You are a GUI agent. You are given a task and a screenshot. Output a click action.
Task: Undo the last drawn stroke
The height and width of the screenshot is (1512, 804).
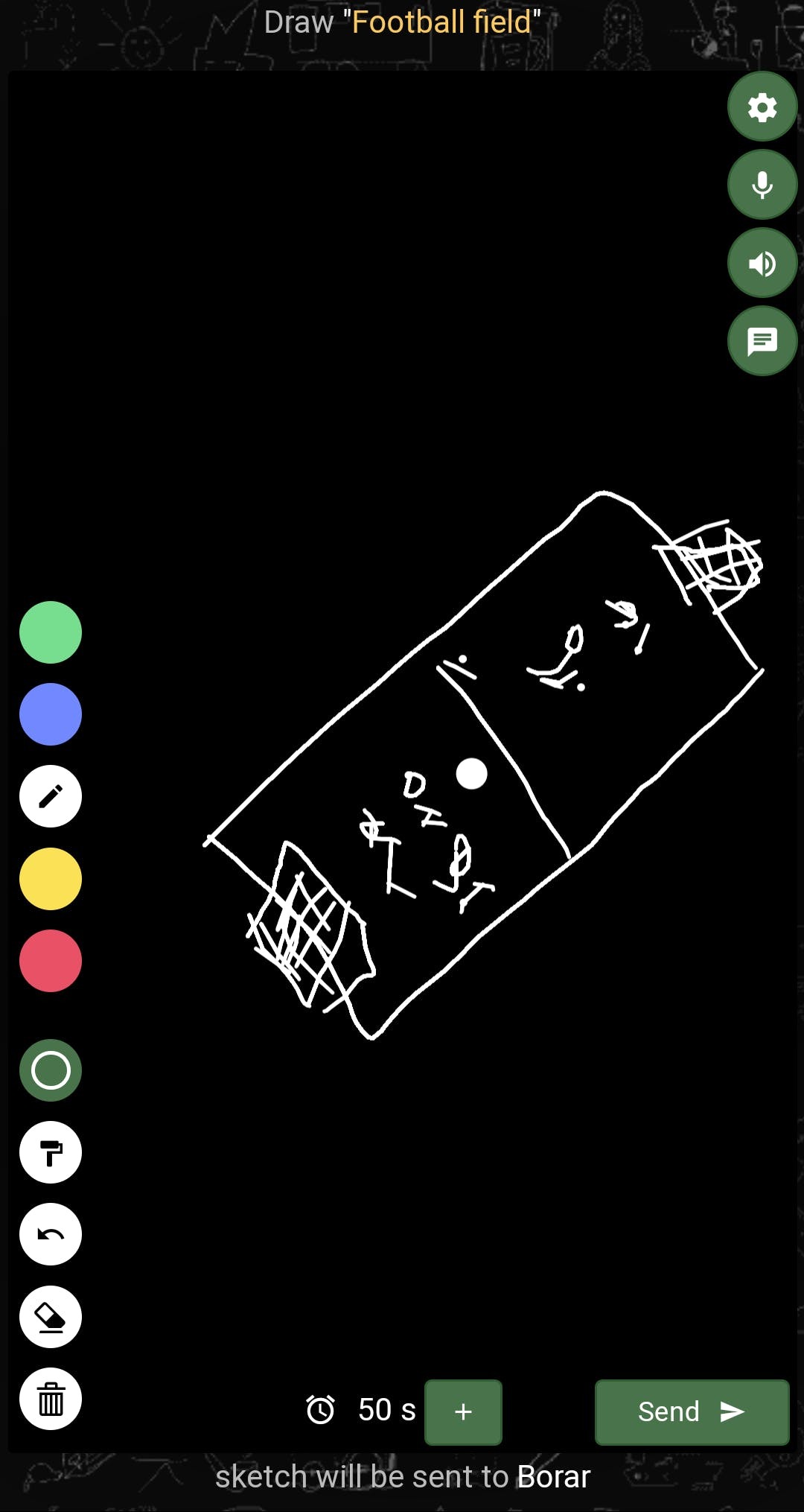tap(50, 1234)
